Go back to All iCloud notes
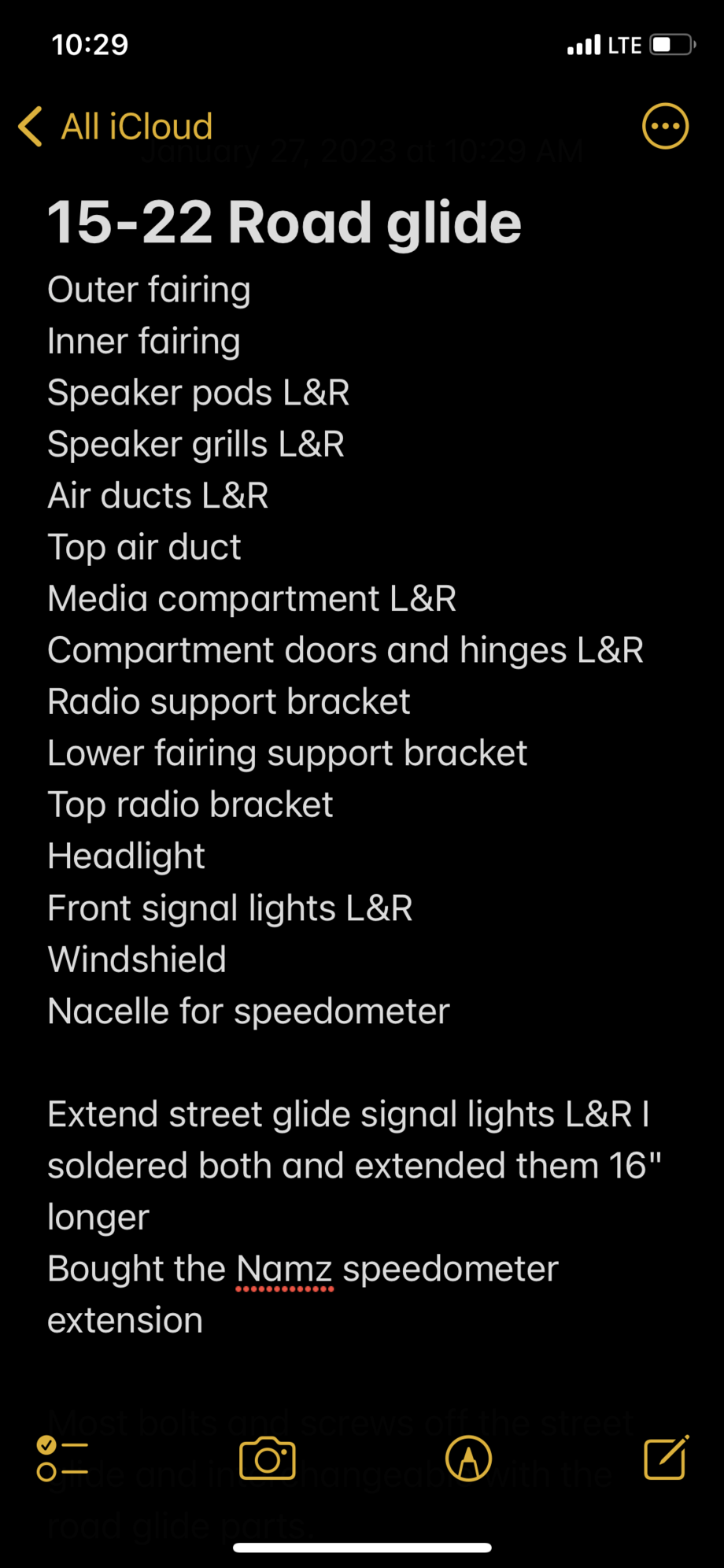This screenshot has width=724, height=1568. pyautogui.click(x=116, y=127)
